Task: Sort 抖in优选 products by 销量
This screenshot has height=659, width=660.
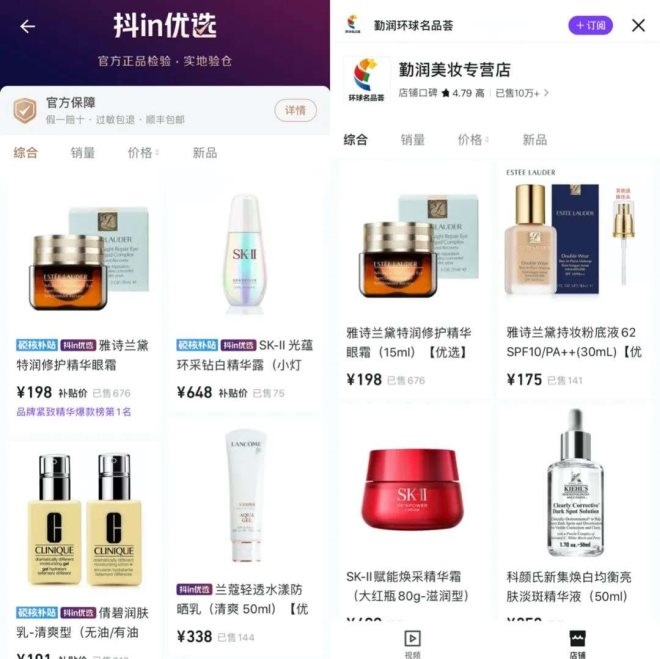Action: [x=83, y=153]
